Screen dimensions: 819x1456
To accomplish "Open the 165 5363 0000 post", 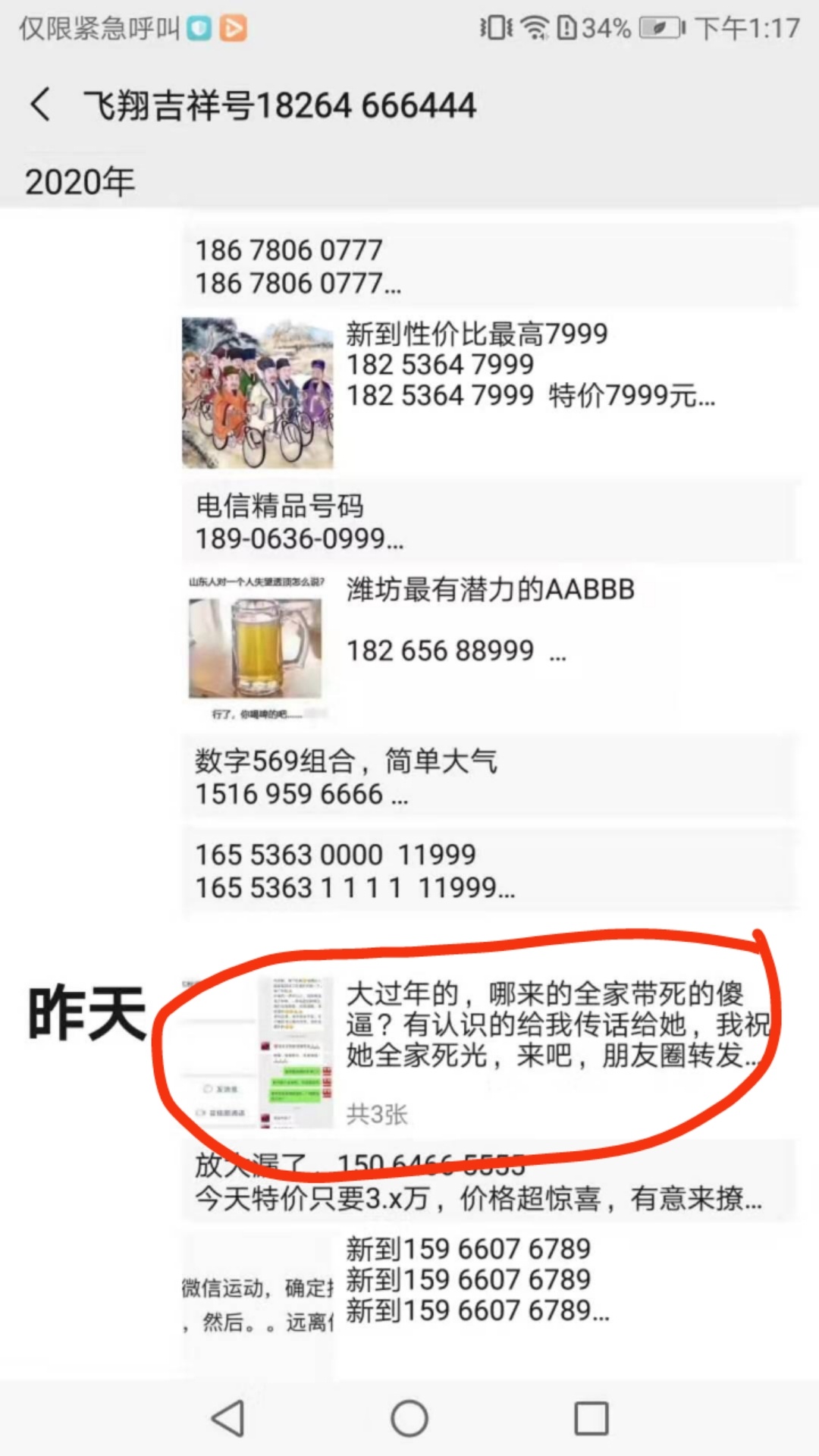I will [489, 871].
